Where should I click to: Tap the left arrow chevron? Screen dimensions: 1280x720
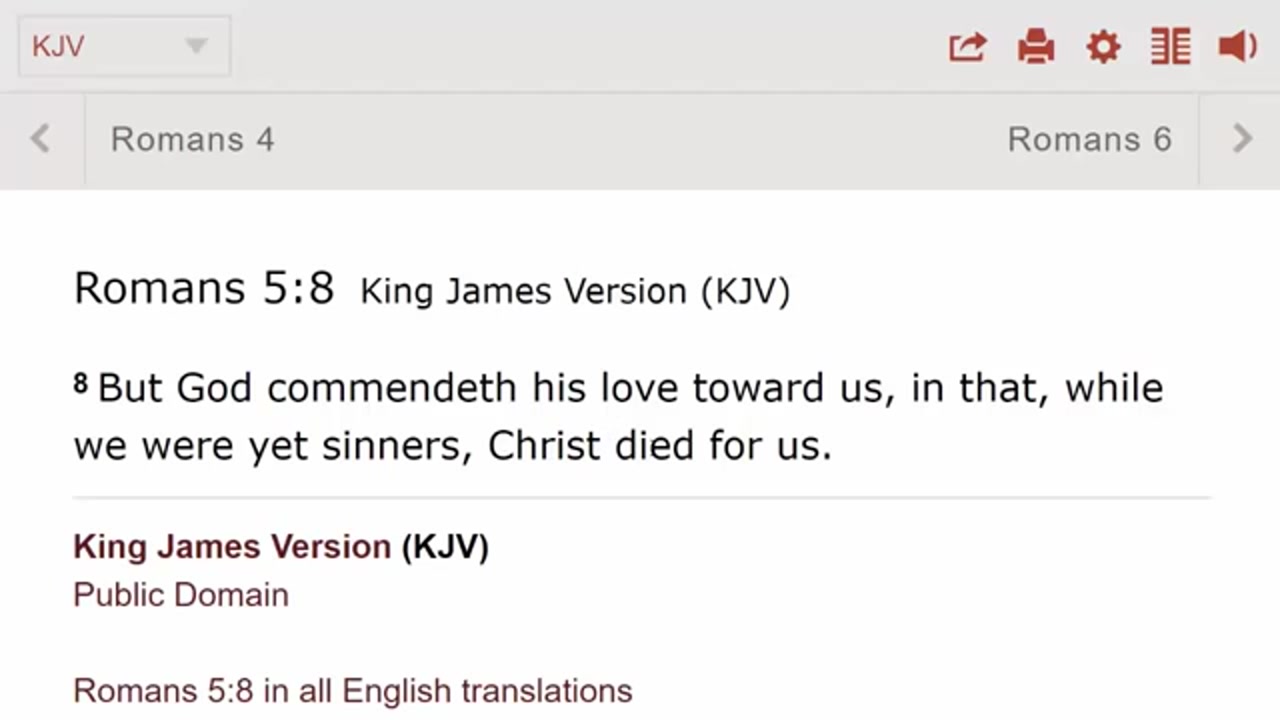coord(40,139)
